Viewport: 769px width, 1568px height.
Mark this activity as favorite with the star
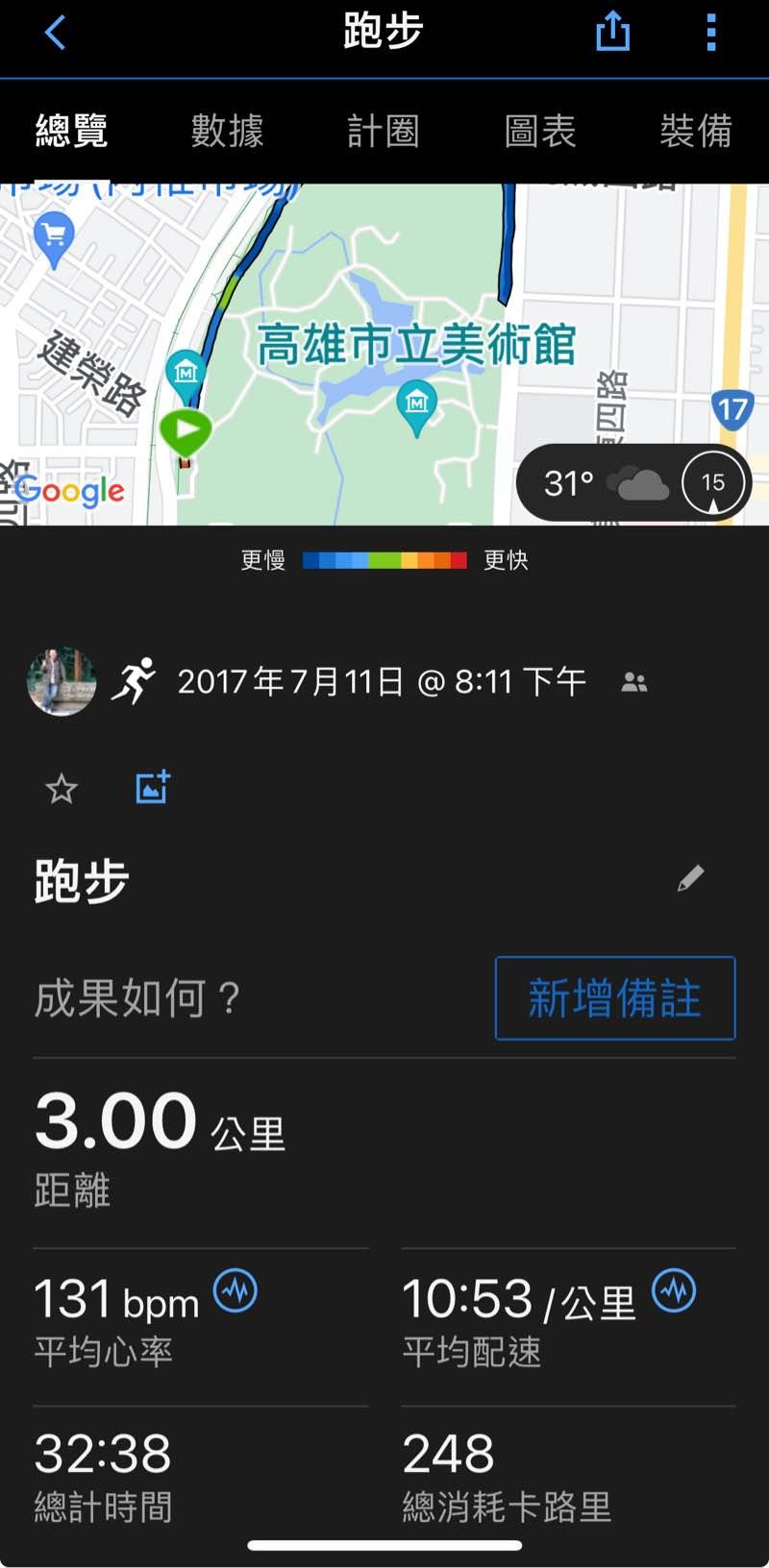62,789
